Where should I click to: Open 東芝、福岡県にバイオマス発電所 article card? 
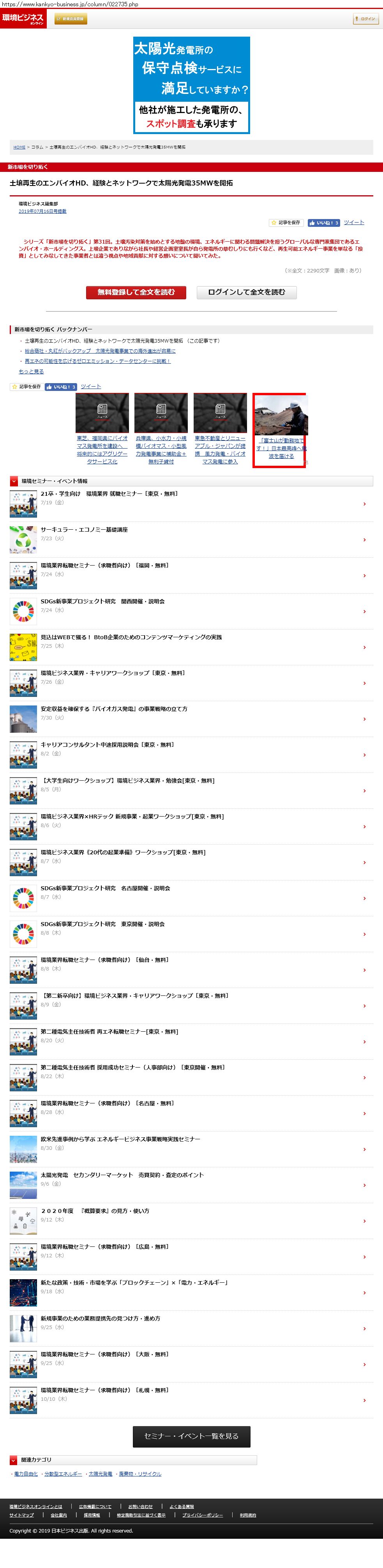pyautogui.click(x=102, y=449)
